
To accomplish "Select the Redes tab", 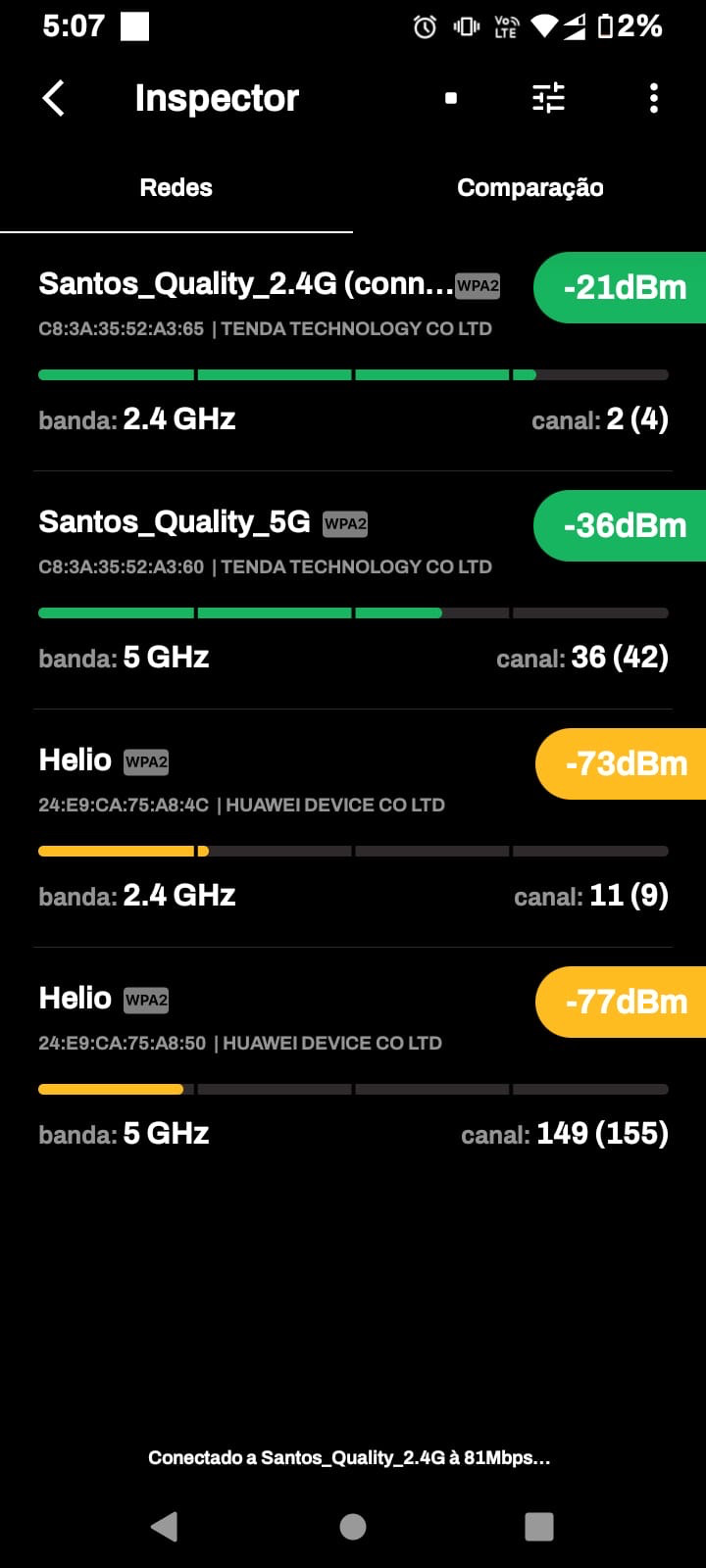I will [x=176, y=188].
